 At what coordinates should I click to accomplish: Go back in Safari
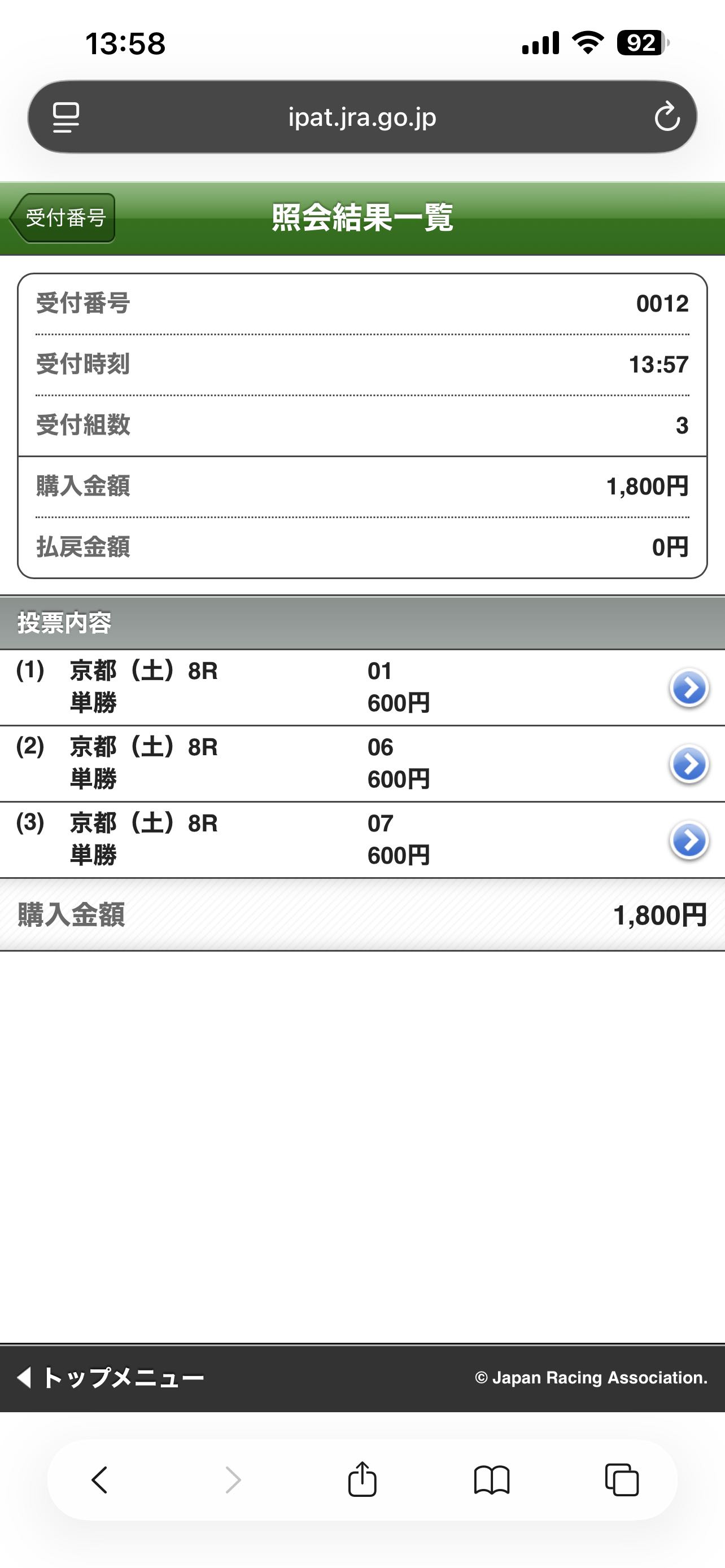click(x=100, y=1480)
